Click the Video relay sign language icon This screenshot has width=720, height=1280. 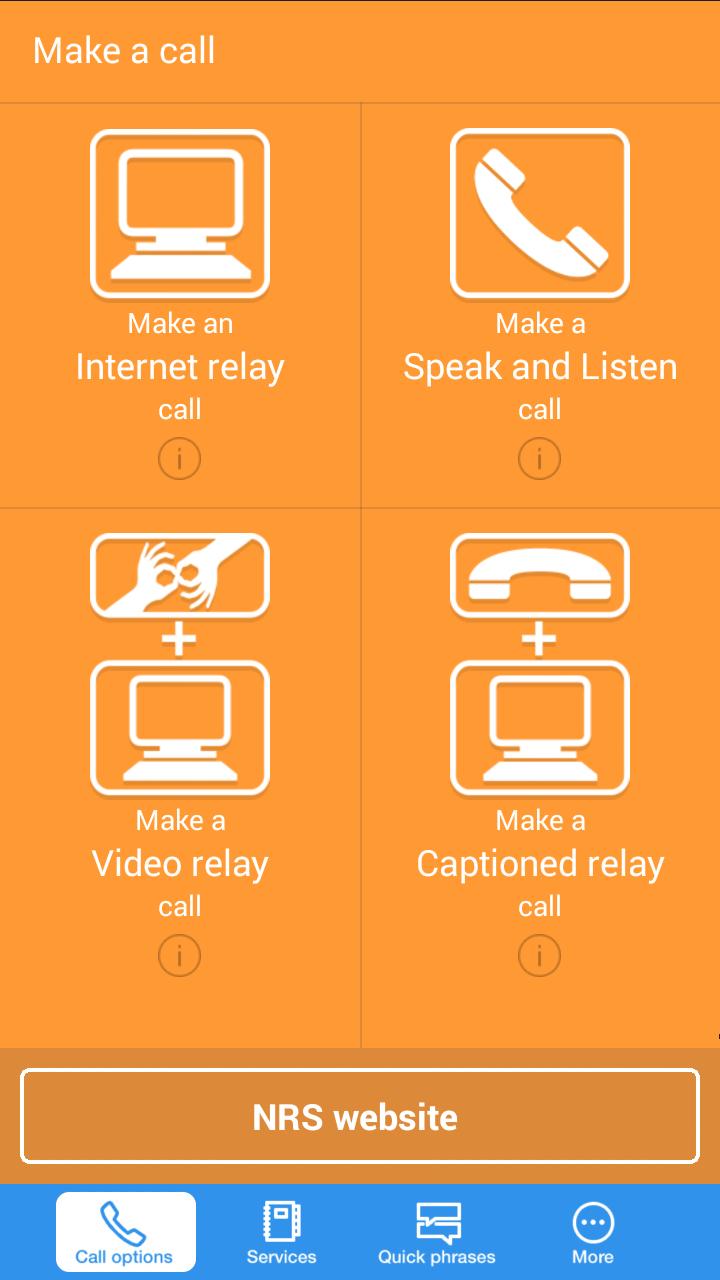point(180,576)
